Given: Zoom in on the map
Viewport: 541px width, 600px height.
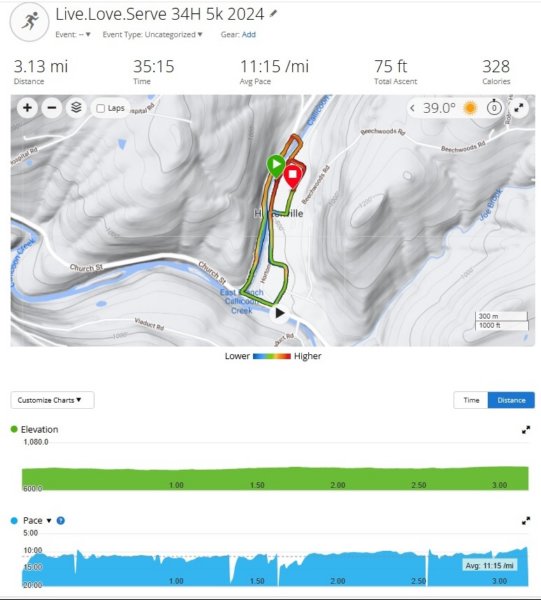Looking at the screenshot, I should click(27, 108).
